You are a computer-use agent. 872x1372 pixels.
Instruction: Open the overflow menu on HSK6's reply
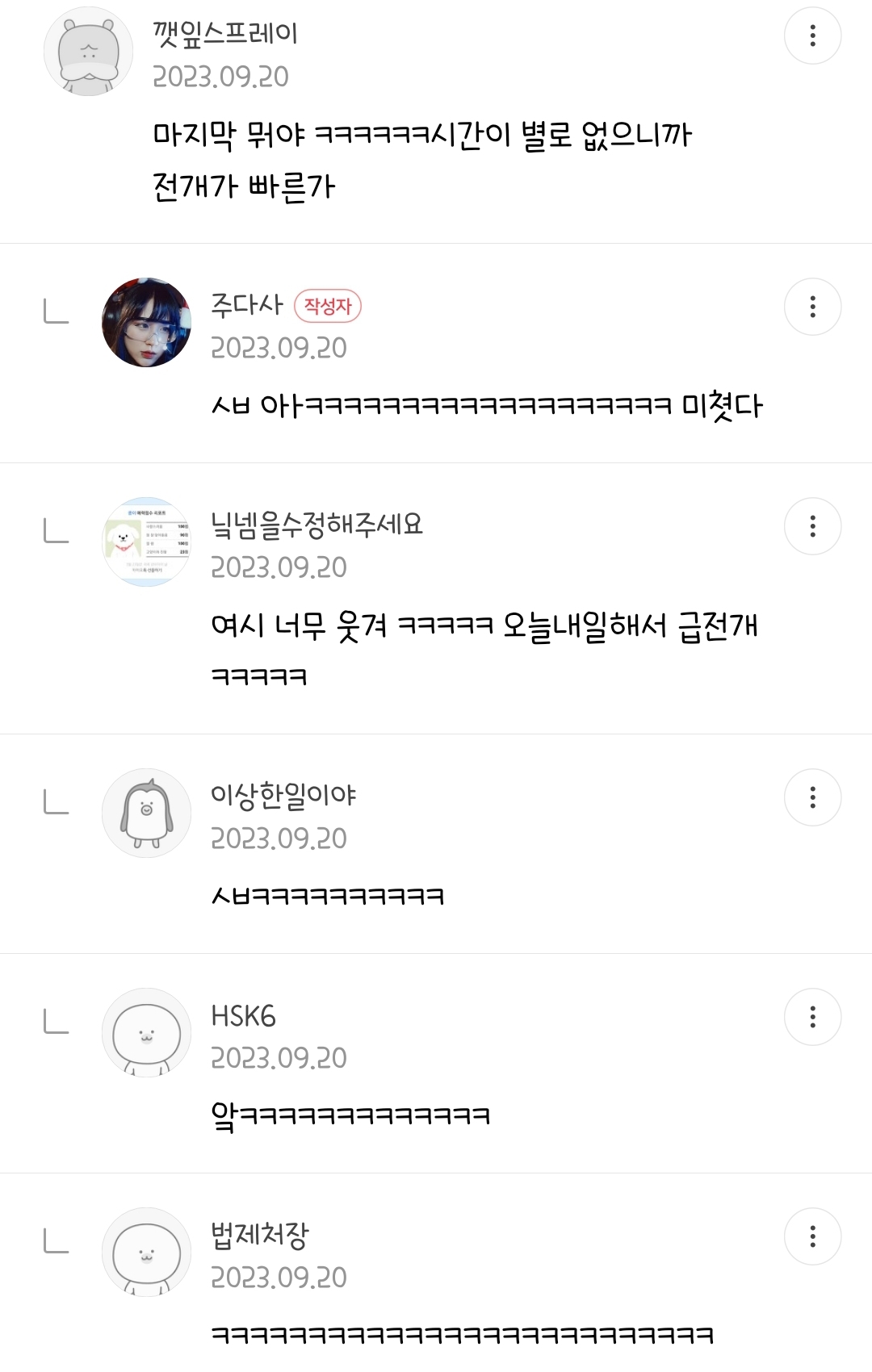(x=812, y=1017)
